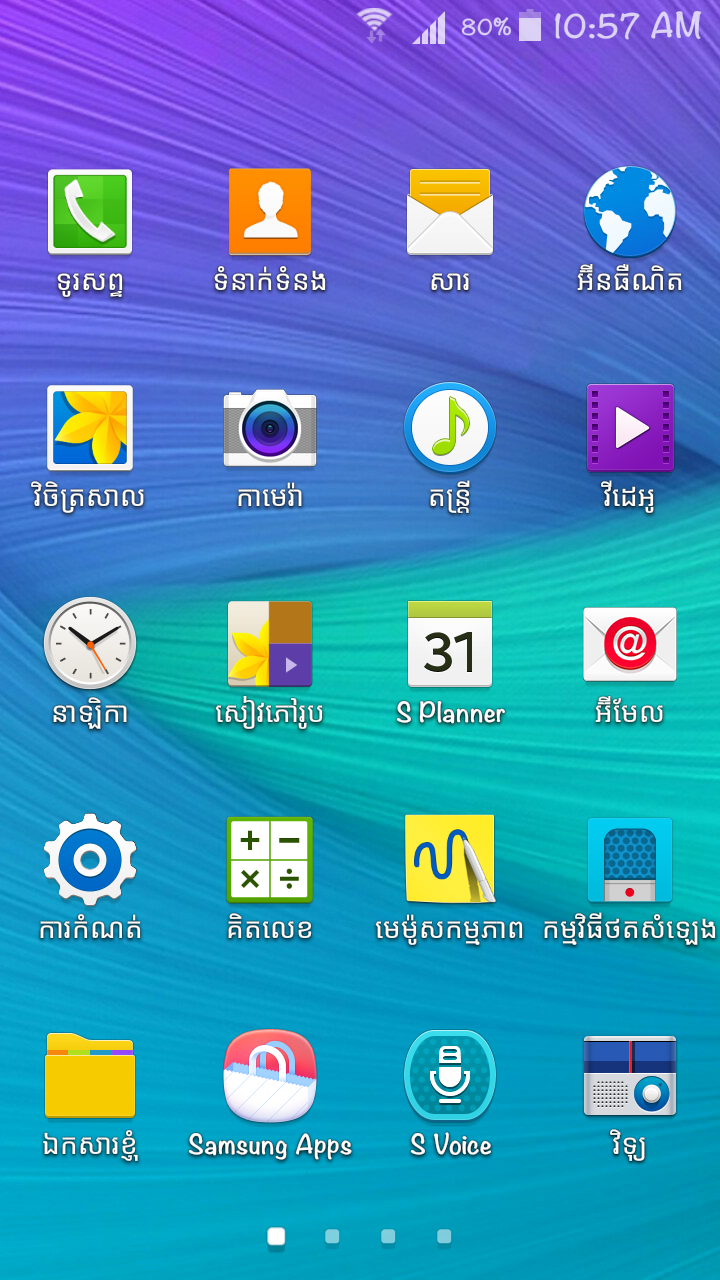This screenshot has height=1280, width=720.
Task: Open the Gallery app
Action: [90, 428]
